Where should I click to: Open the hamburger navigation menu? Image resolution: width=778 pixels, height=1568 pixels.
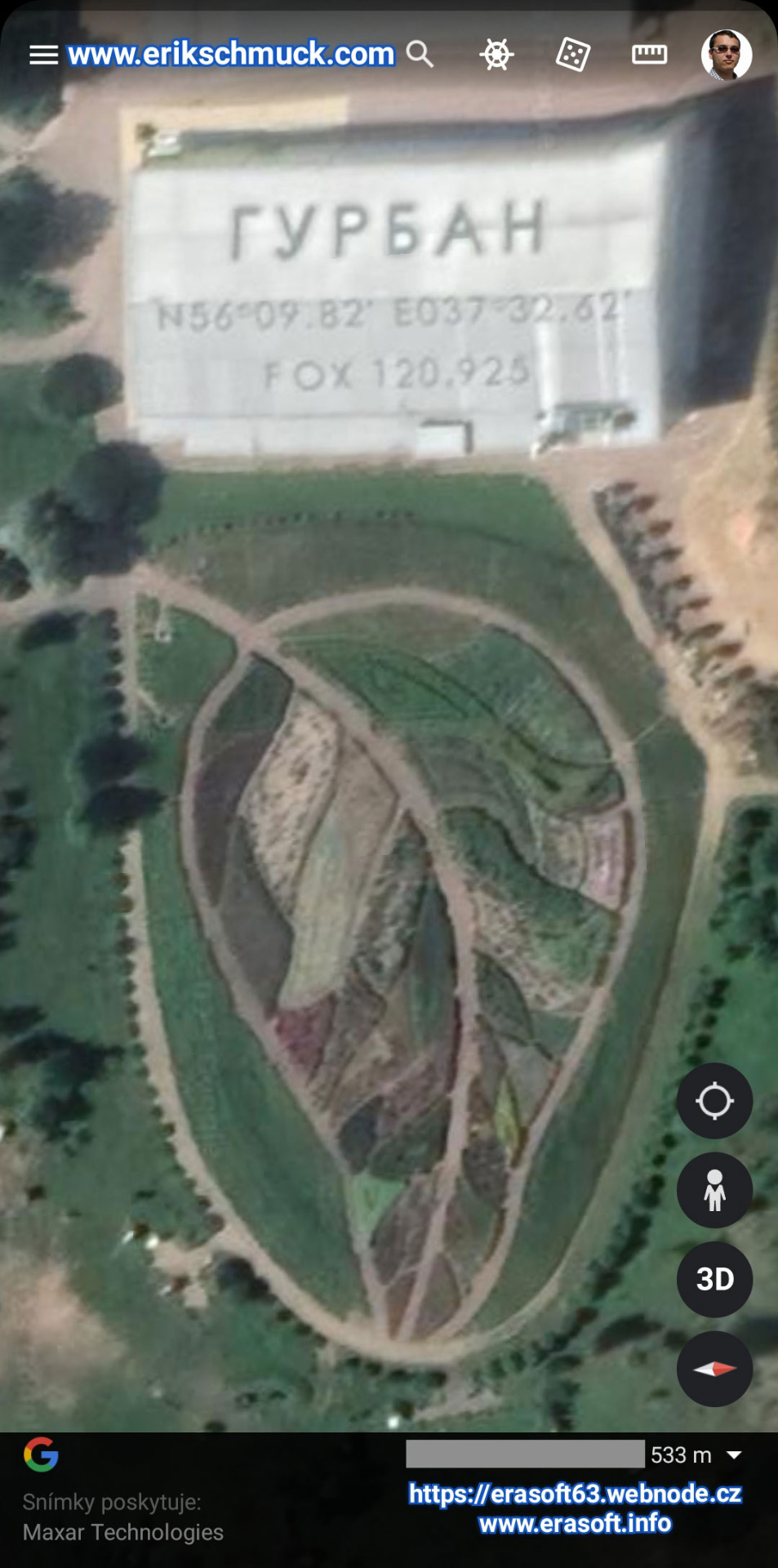tap(43, 55)
